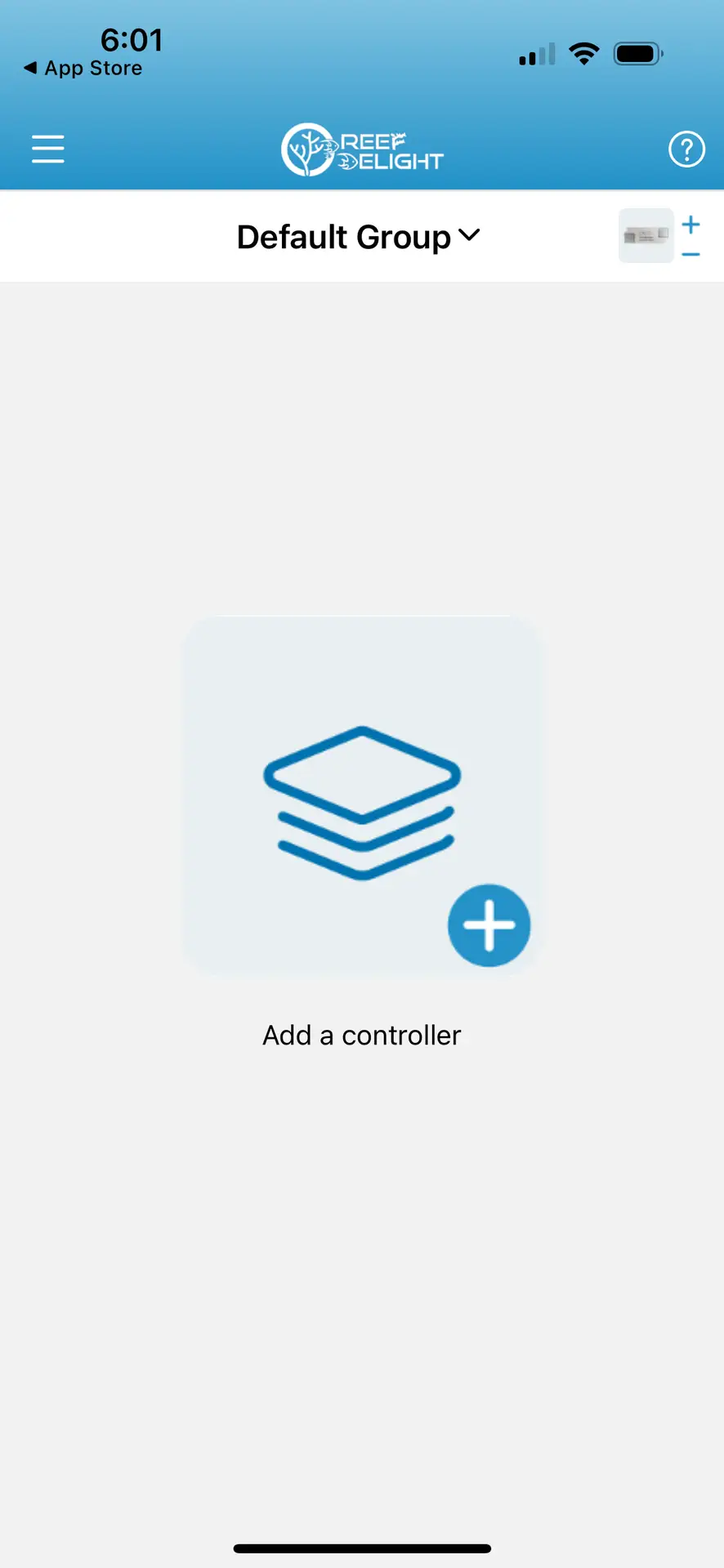724x1568 pixels.
Task: Tap the controller add/remove thumbnail
Action: tap(646, 235)
